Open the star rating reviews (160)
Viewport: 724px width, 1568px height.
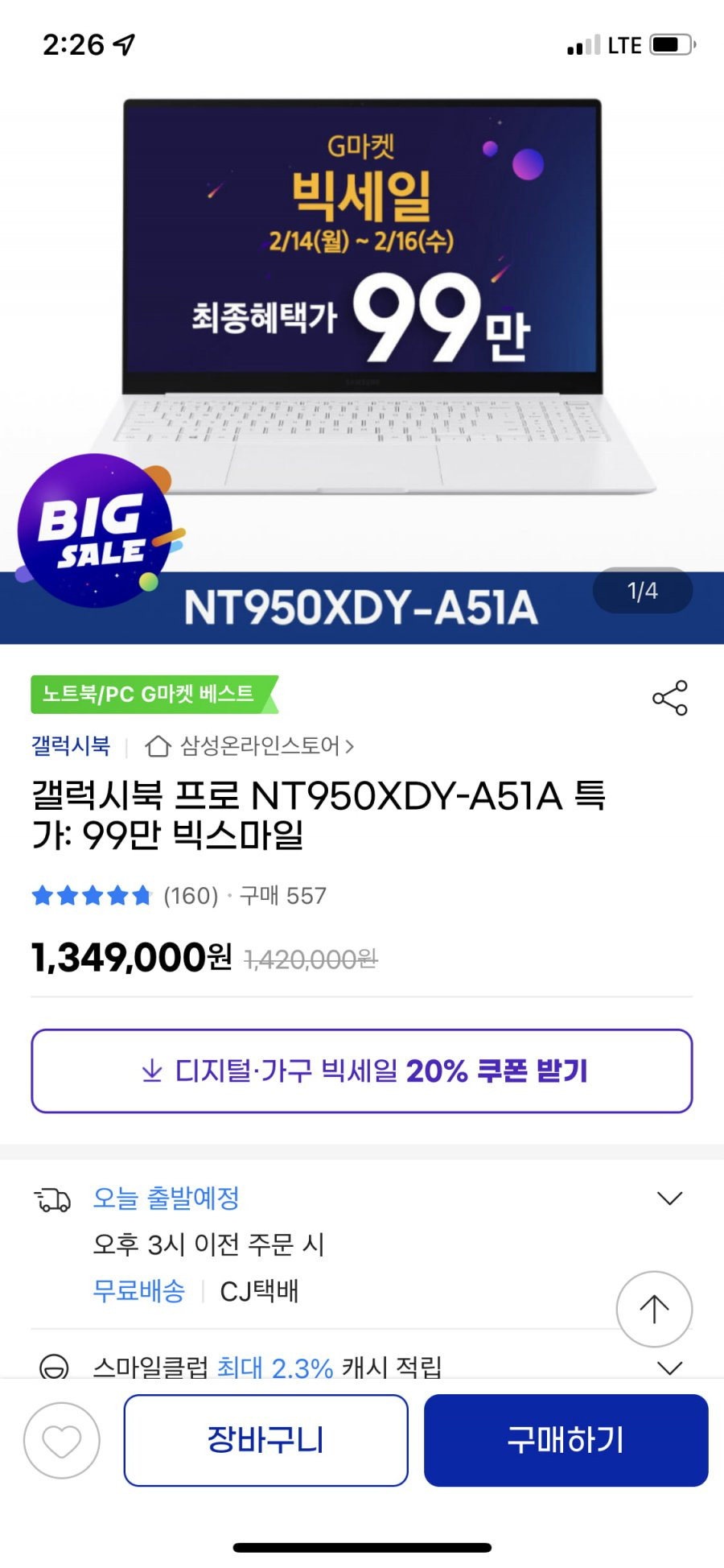125,895
